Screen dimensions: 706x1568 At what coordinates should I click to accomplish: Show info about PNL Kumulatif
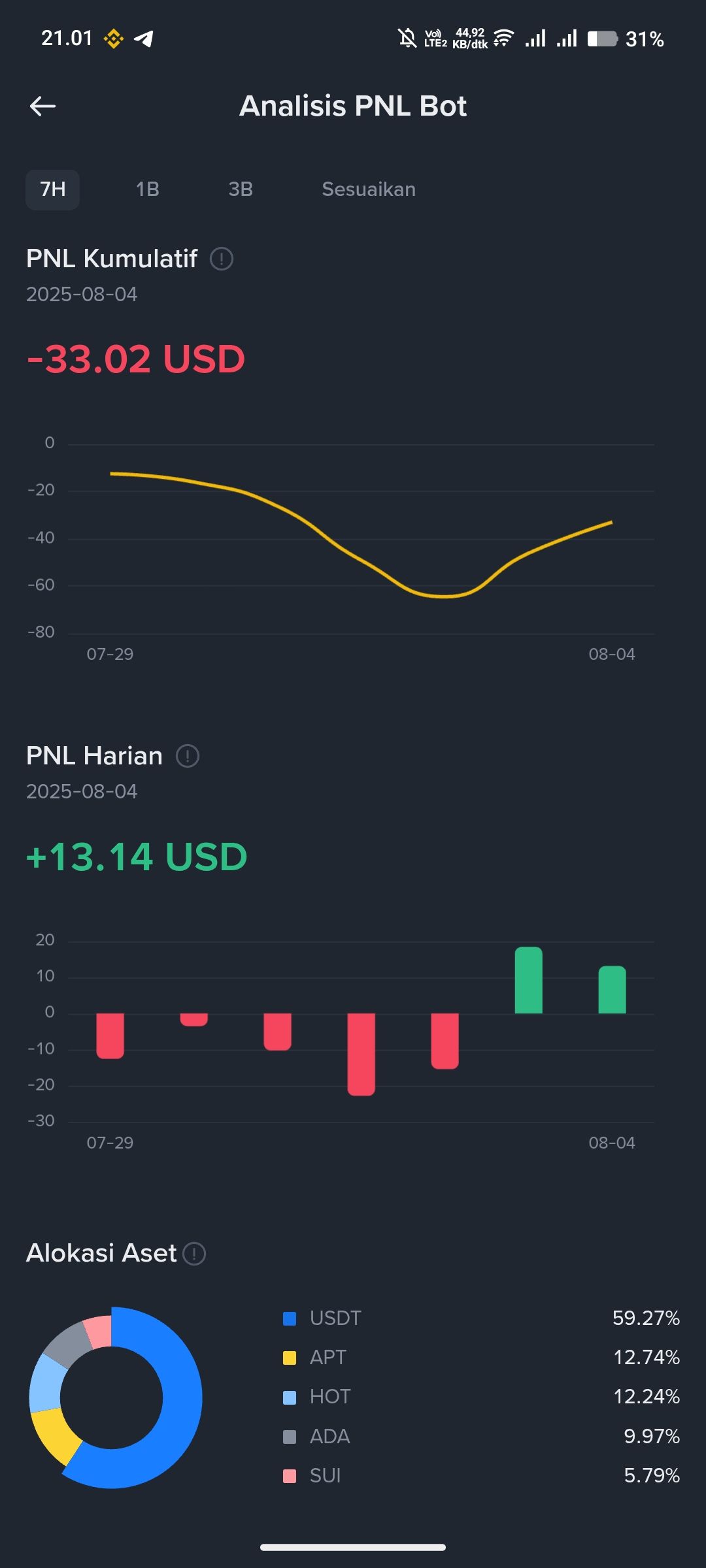click(x=222, y=259)
